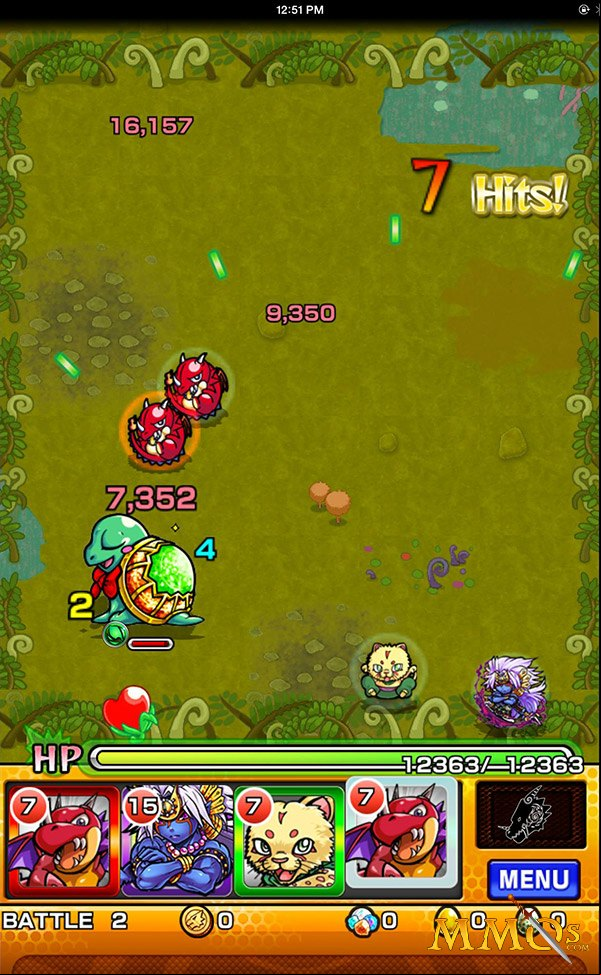Tap the dark friend monster slot
Viewport: 601px width, 975px height.
point(531,815)
